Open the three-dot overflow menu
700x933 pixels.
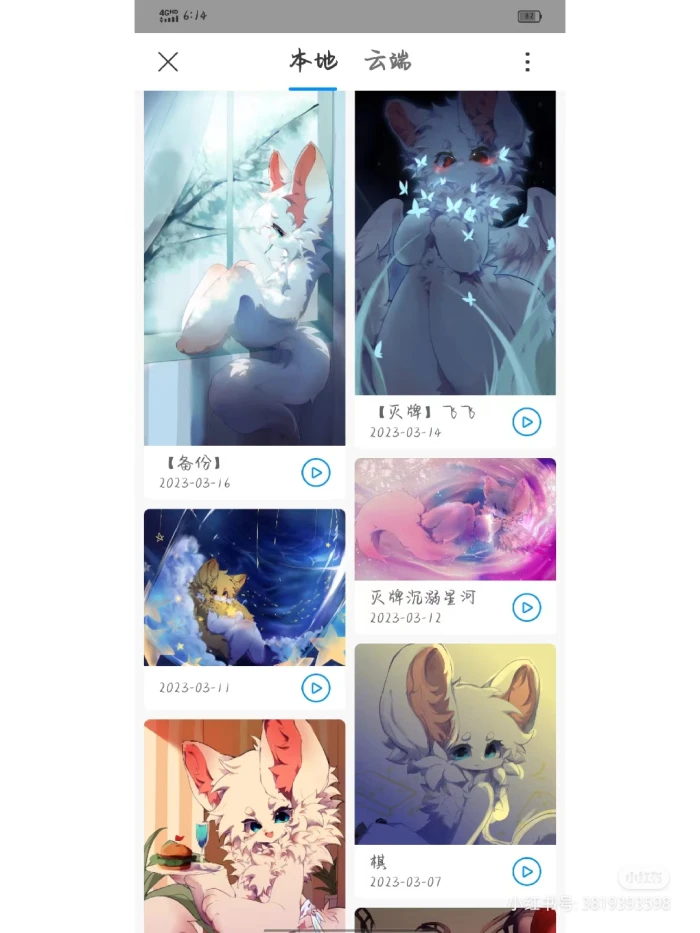[527, 62]
